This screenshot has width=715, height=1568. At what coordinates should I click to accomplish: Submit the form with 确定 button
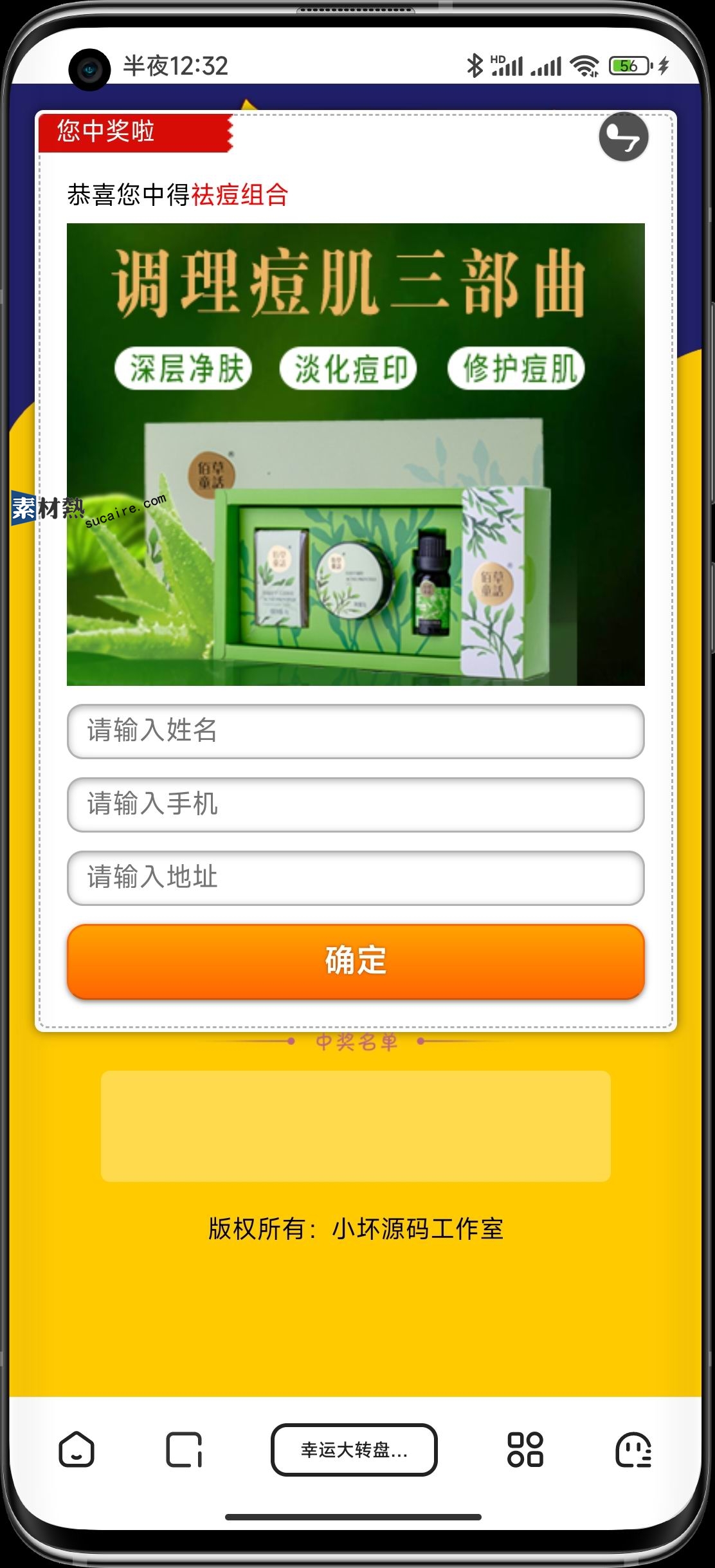click(x=356, y=961)
